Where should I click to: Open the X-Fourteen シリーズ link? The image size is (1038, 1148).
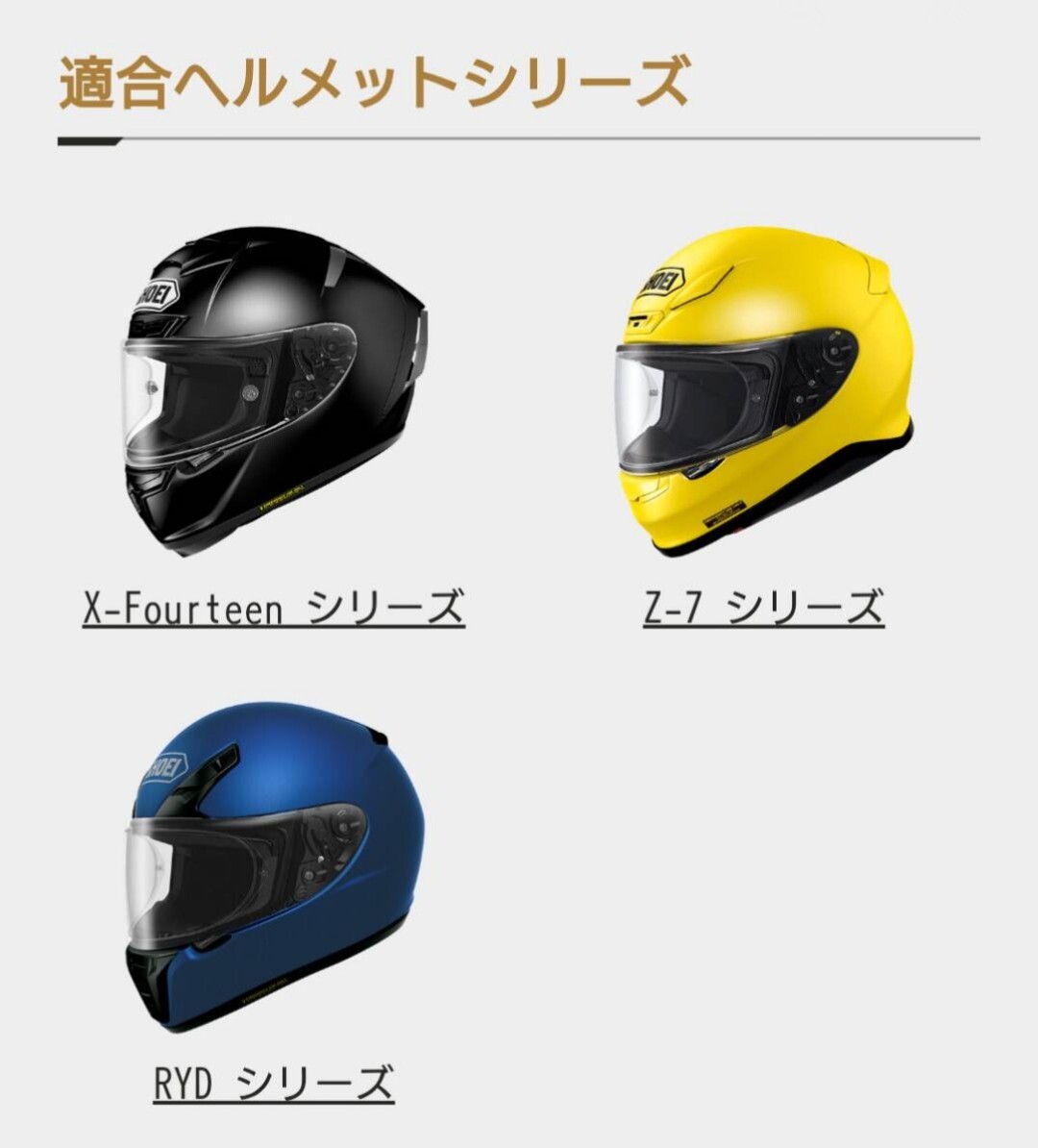point(273,609)
